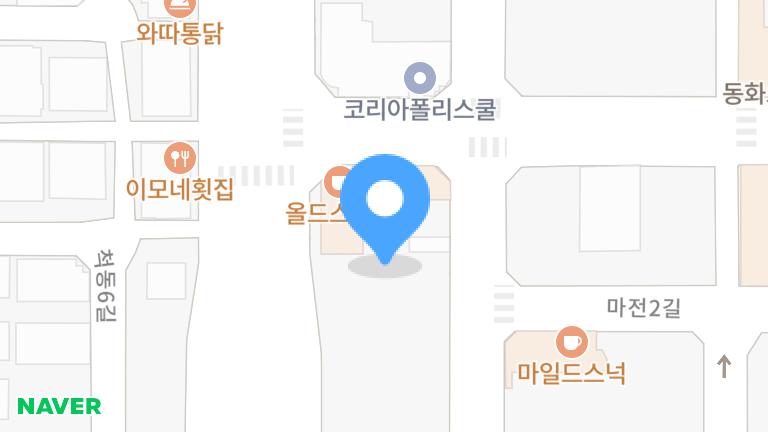Screen dimensions: 768x432
Task: Select the 코리아폴리스쿨 place marker
Action: click(419, 77)
